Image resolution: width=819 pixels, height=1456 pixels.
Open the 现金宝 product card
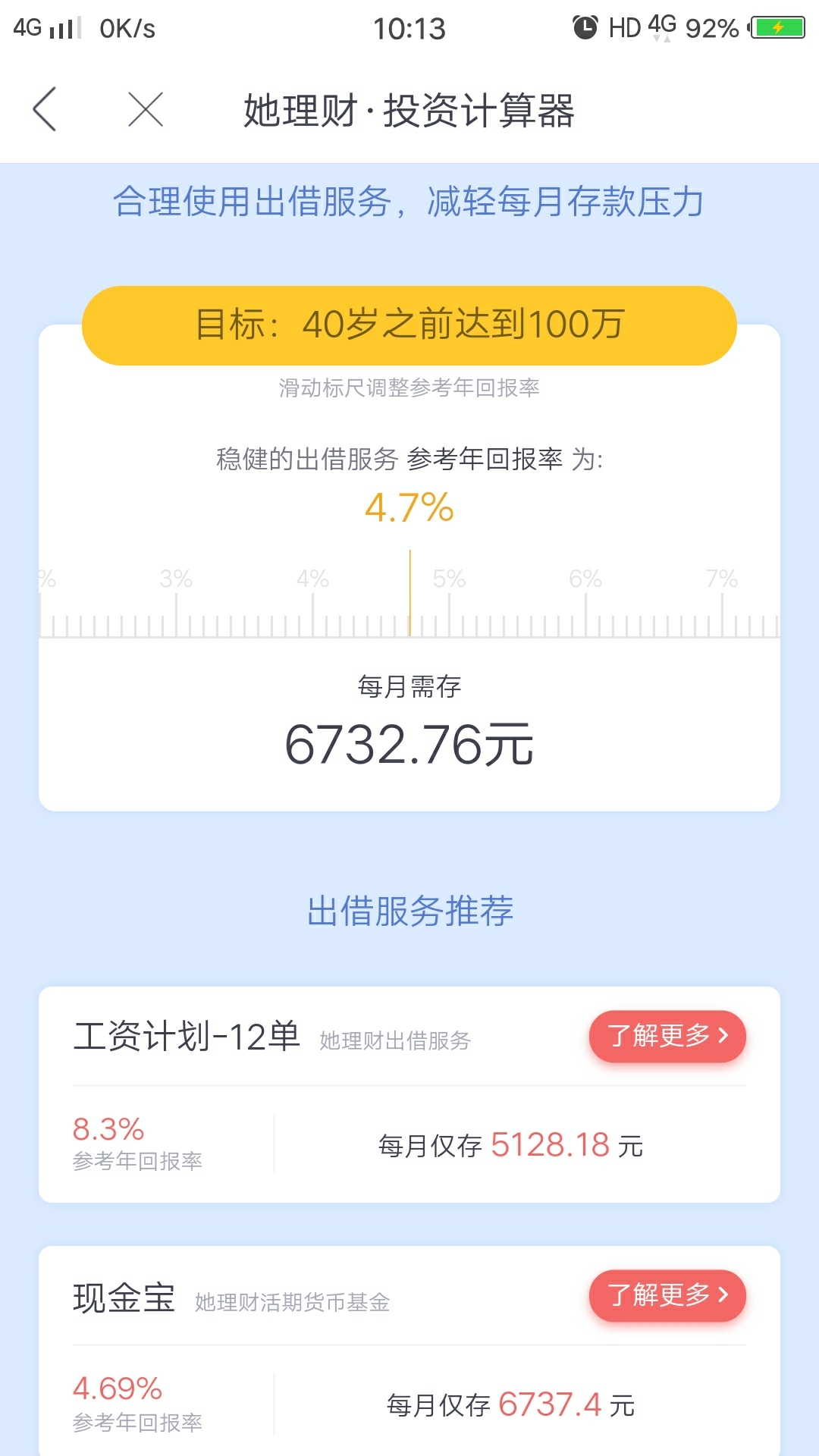(x=409, y=1351)
